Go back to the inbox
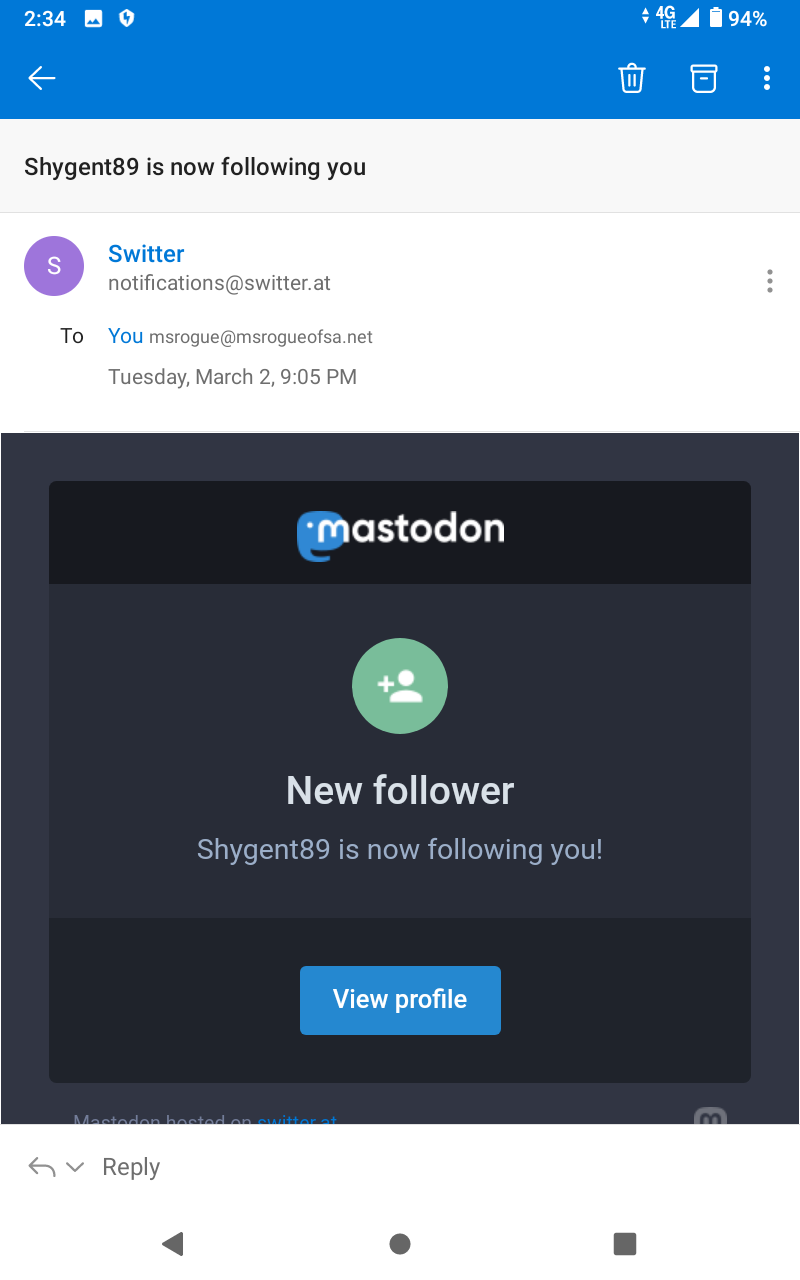This screenshot has height=1280, width=800. [42, 78]
